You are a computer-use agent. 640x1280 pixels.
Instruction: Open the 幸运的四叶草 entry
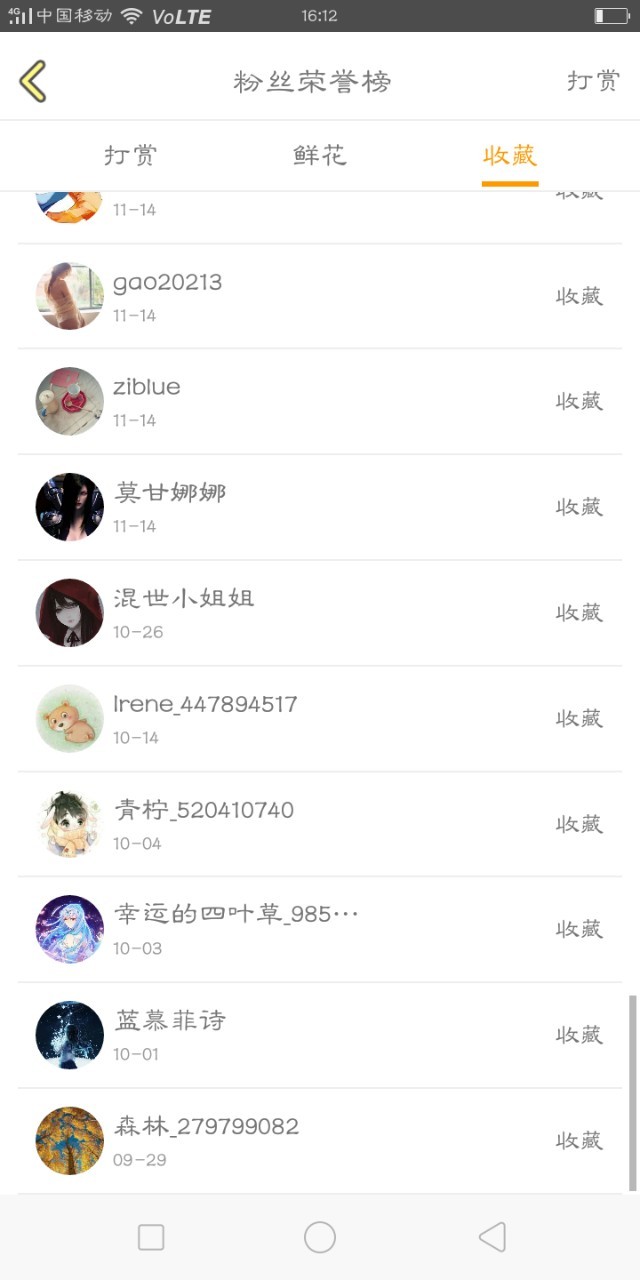click(x=320, y=930)
